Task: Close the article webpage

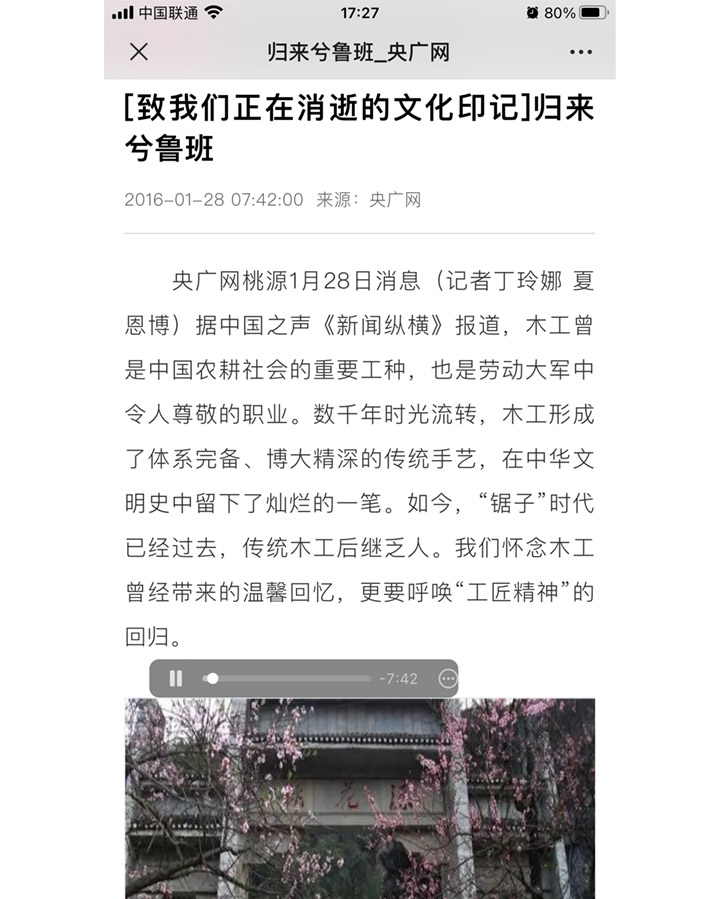Action: pyautogui.click(x=139, y=52)
